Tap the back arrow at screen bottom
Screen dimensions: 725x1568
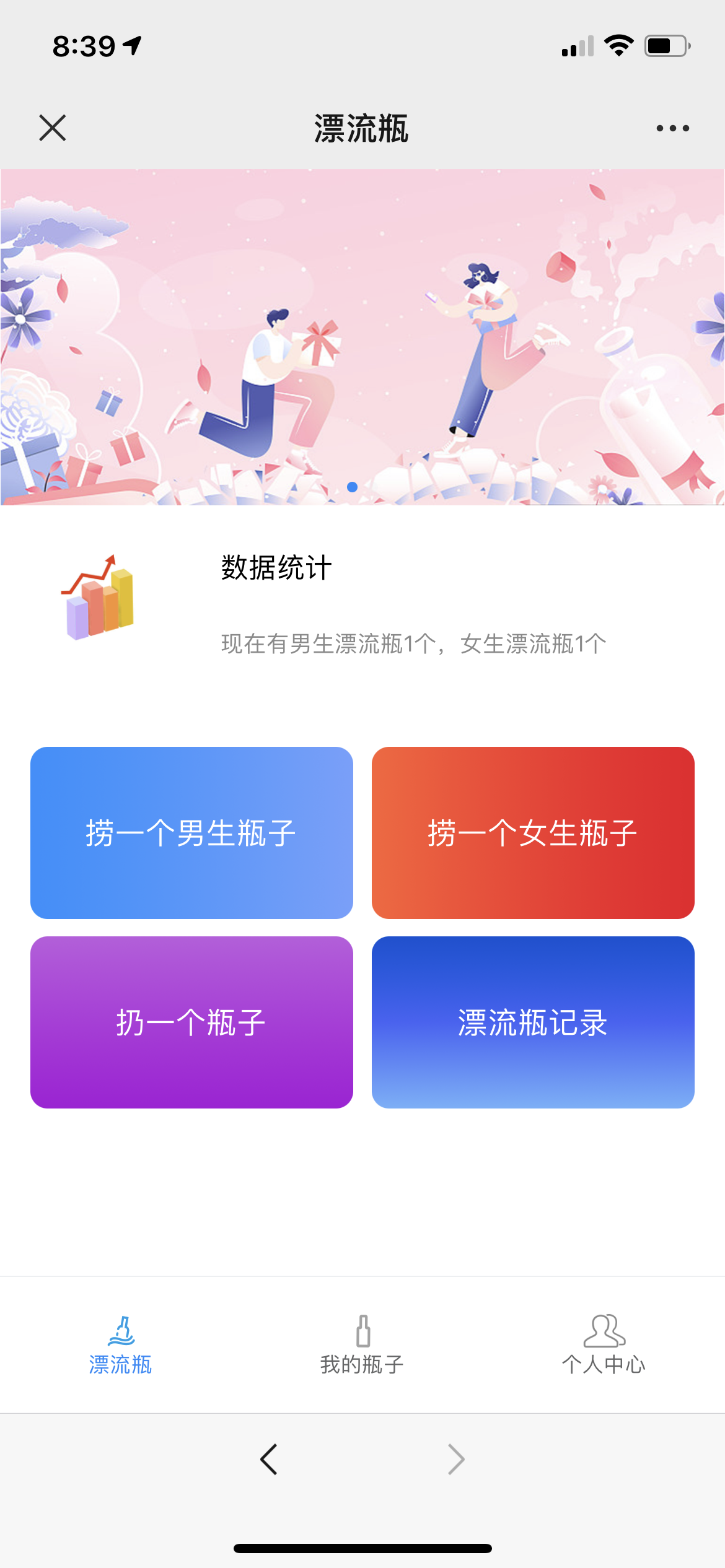270,1459
